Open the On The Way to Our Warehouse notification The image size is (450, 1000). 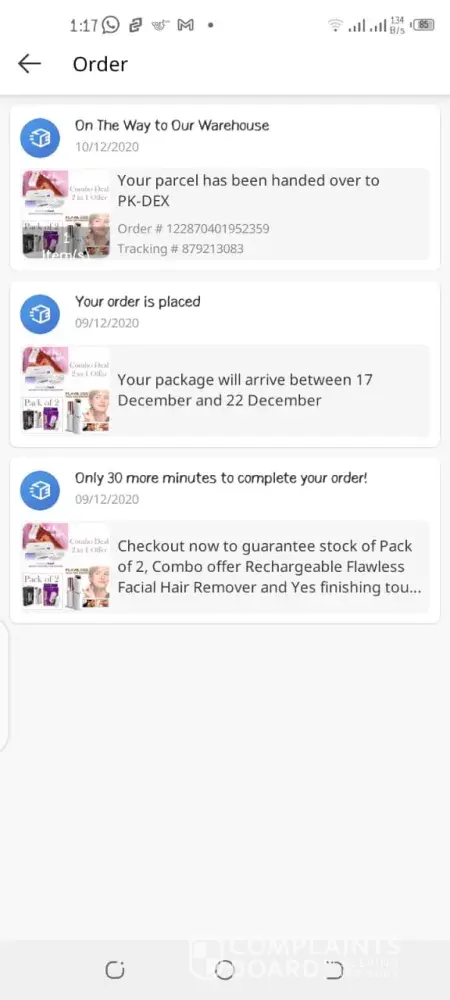(225, 188)
